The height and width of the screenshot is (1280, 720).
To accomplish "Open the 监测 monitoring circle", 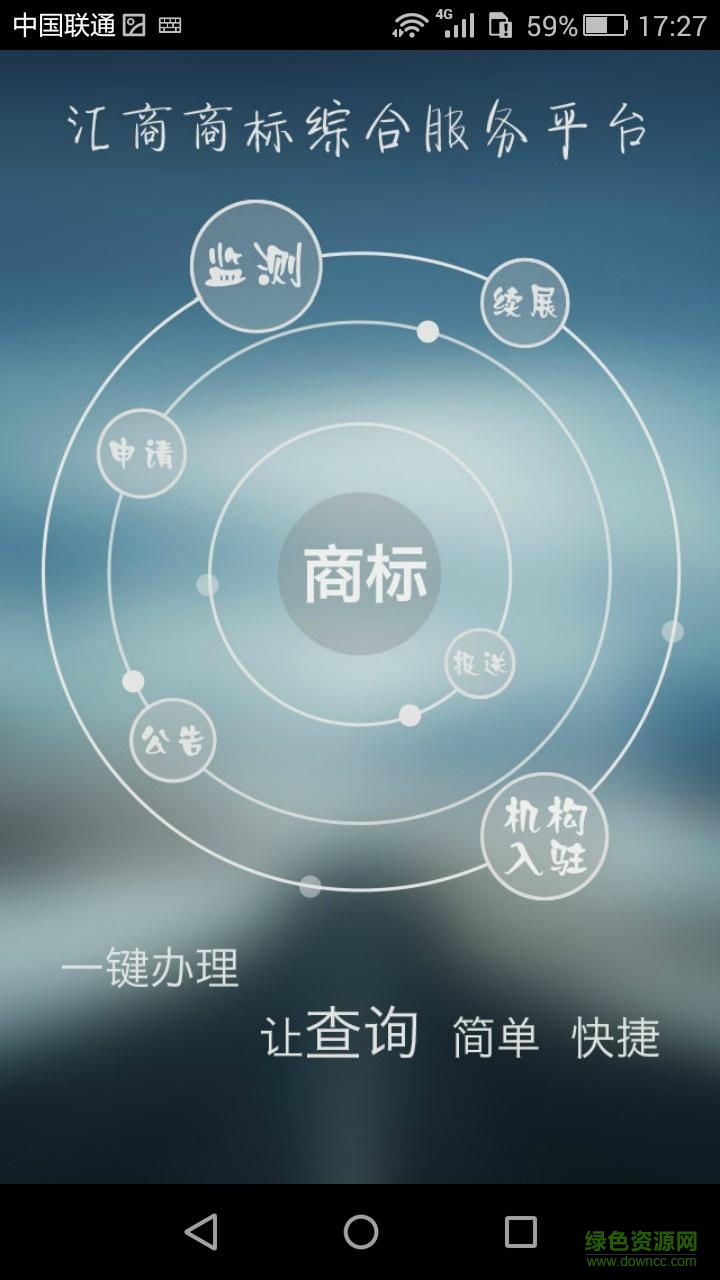I will [x=255, y=266].
